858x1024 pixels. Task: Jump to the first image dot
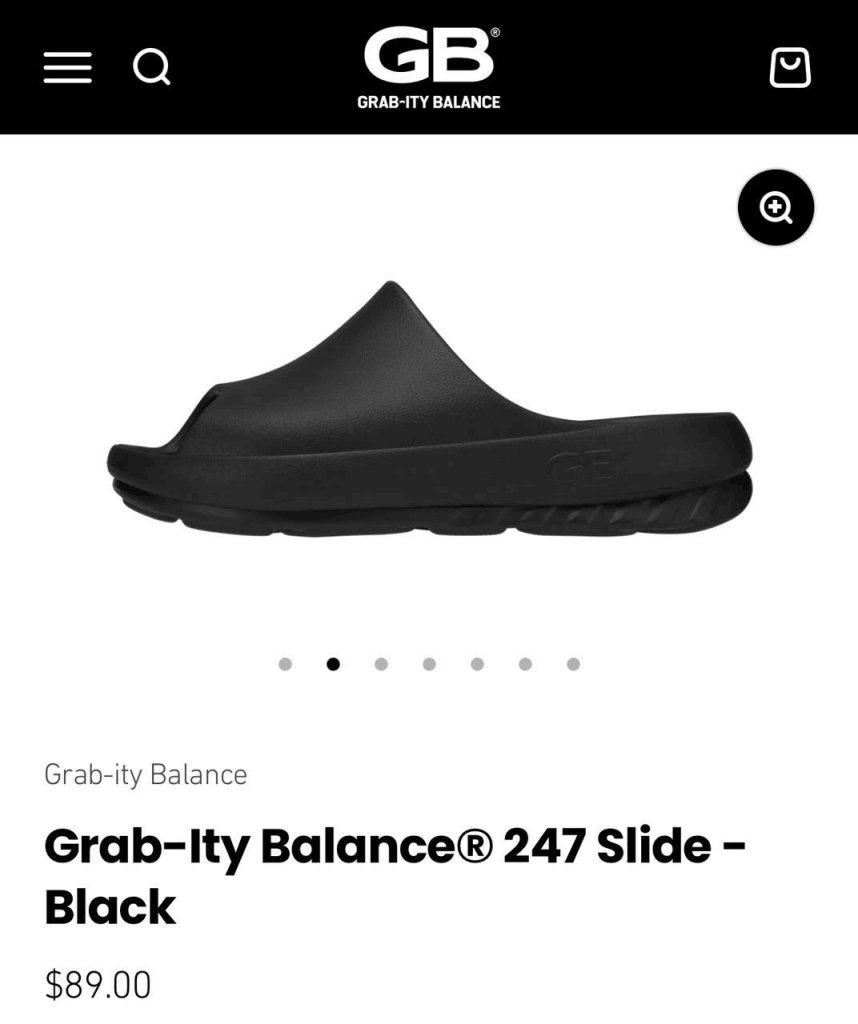pyautogui.click(x=285, y=664)
